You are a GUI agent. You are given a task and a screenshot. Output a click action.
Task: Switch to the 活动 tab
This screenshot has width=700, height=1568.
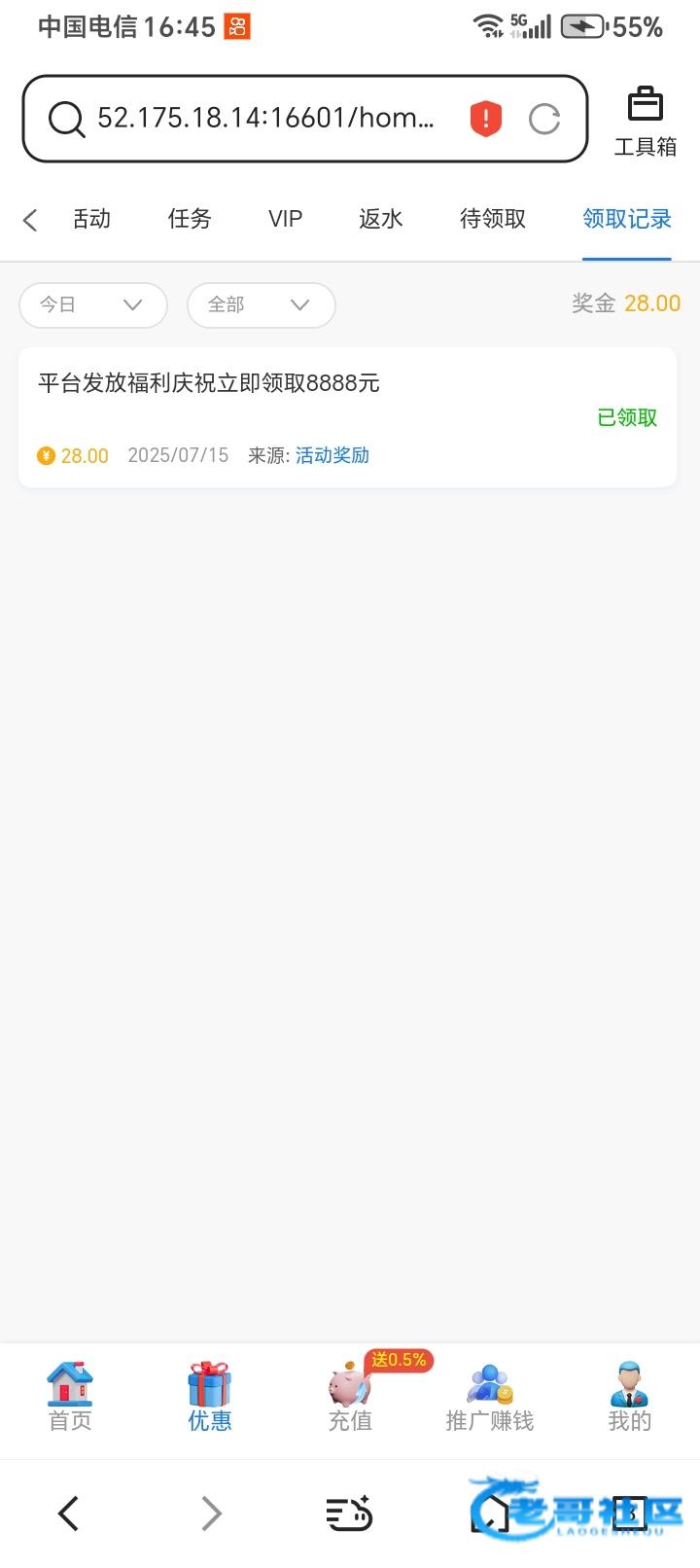[x=91, y=219]
